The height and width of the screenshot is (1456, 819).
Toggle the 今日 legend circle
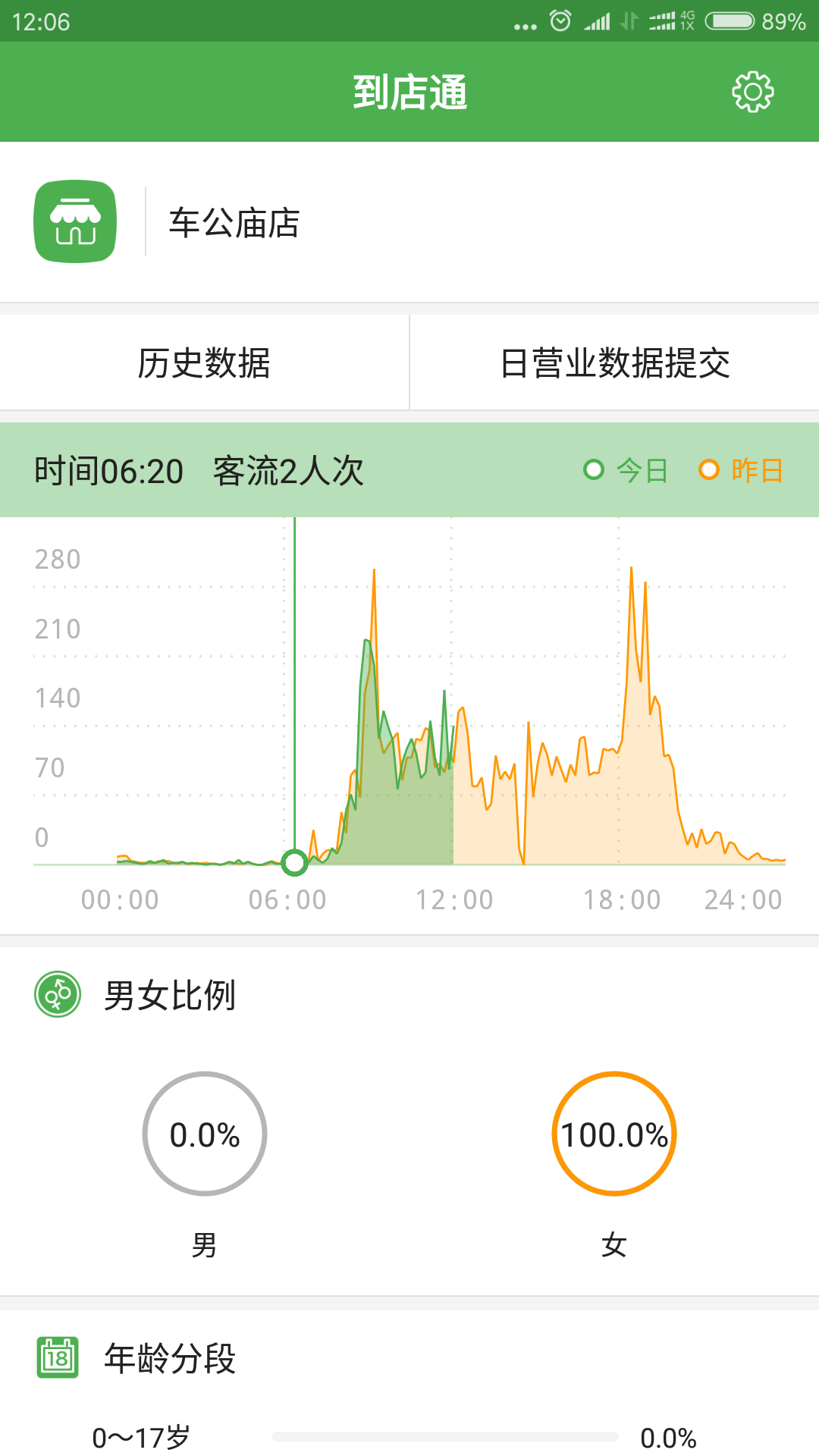pyautogui.click(x=595, y=470)
